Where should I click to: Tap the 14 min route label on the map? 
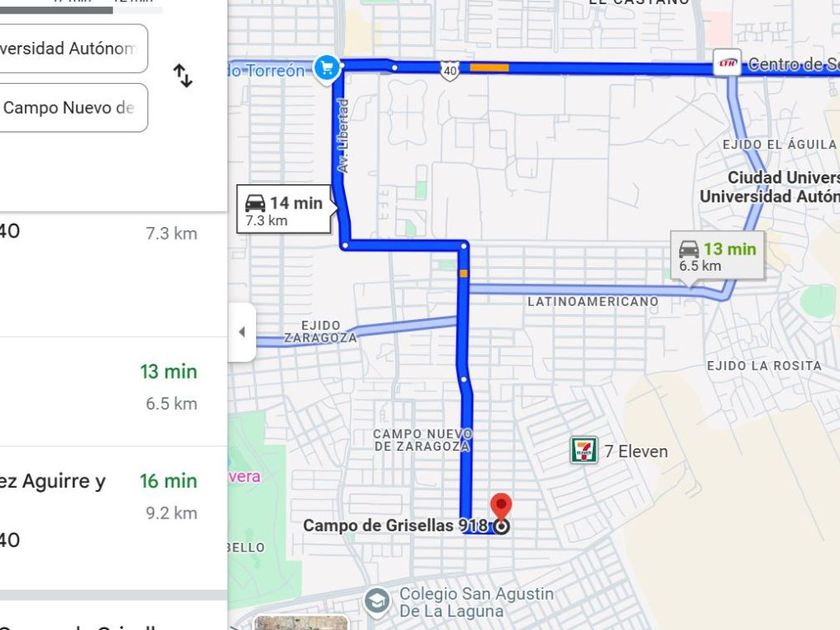click(284, 209)
